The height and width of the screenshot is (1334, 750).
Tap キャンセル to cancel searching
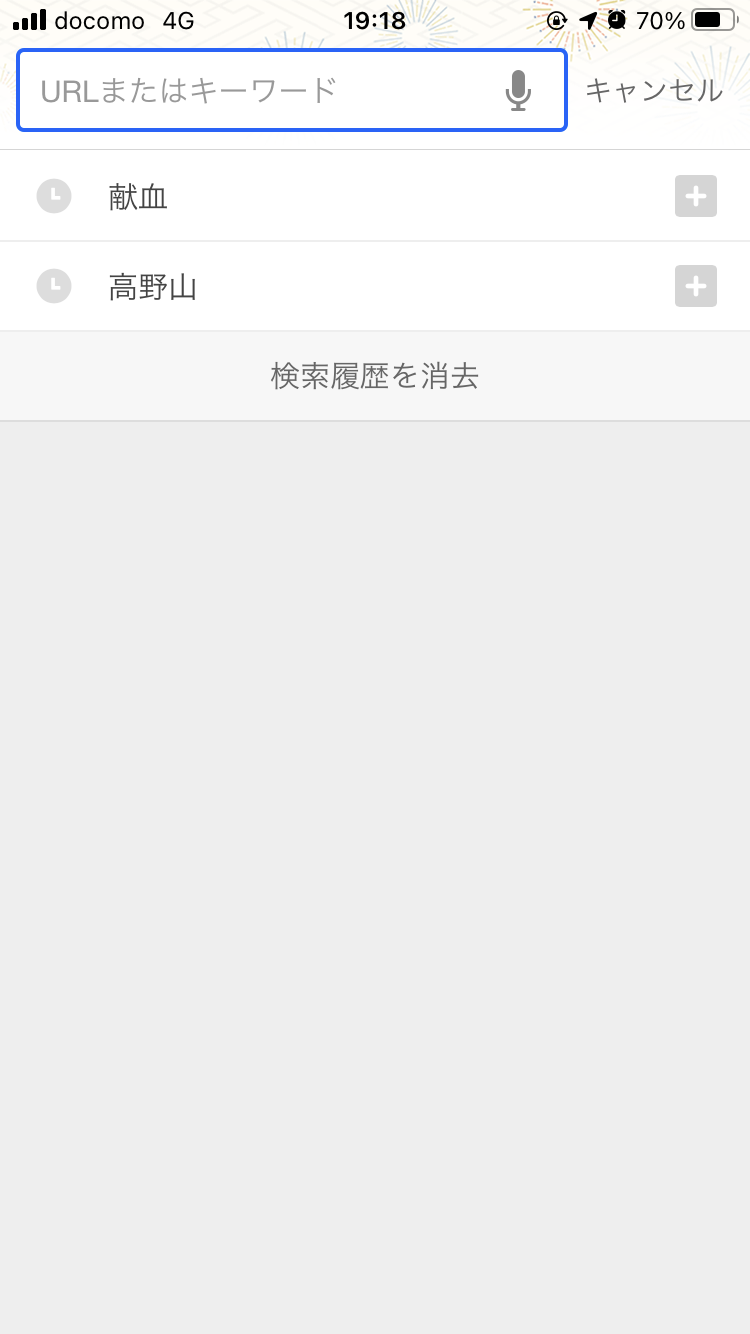click(x=655, y=90)
